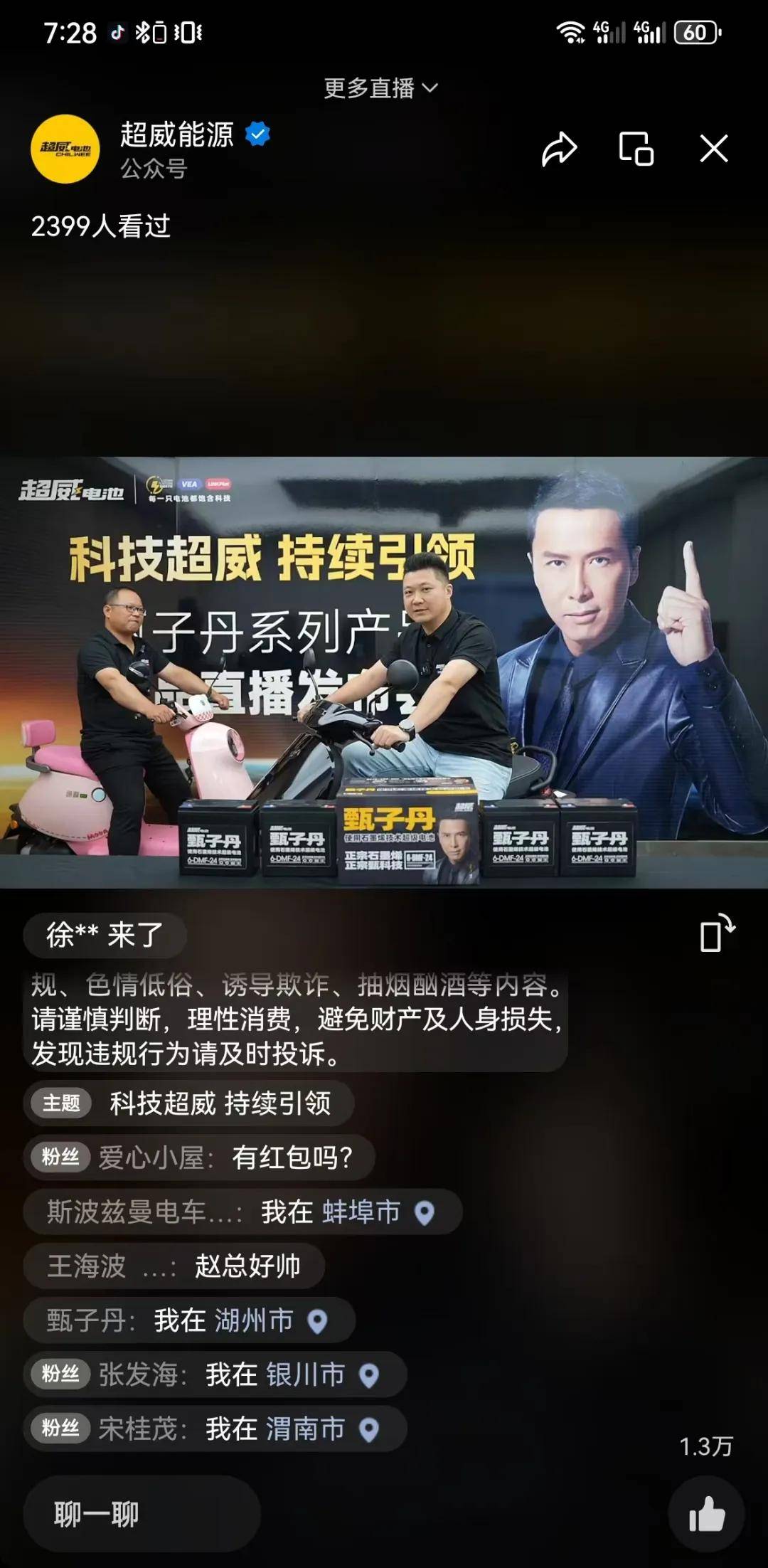The image size is (768, 1568).
Task: Expand the 更多直播 dropdown
Action: [381, 88]
